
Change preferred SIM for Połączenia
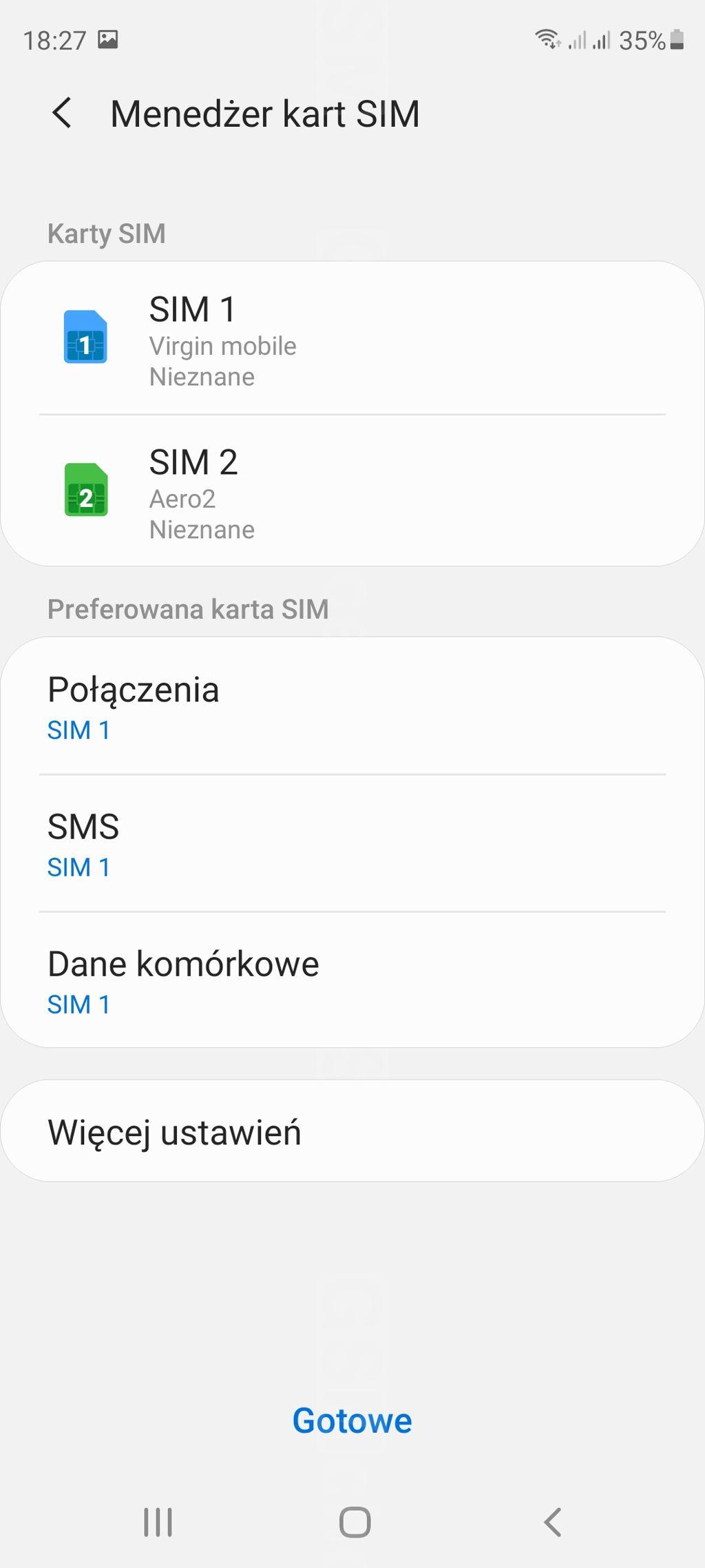[x=351, y=707]
